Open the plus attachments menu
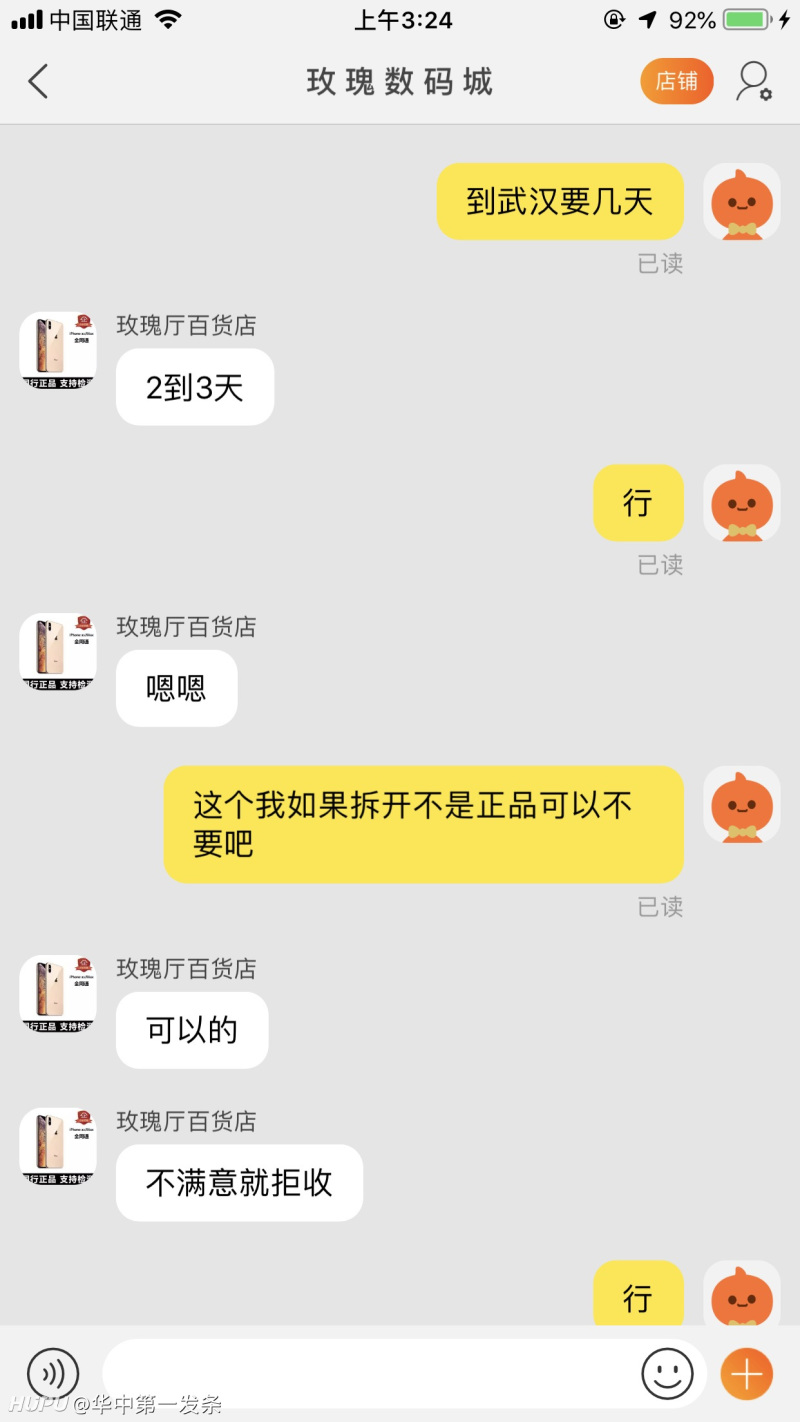This screenshot has width=800, height=1422. [746, 1373]
